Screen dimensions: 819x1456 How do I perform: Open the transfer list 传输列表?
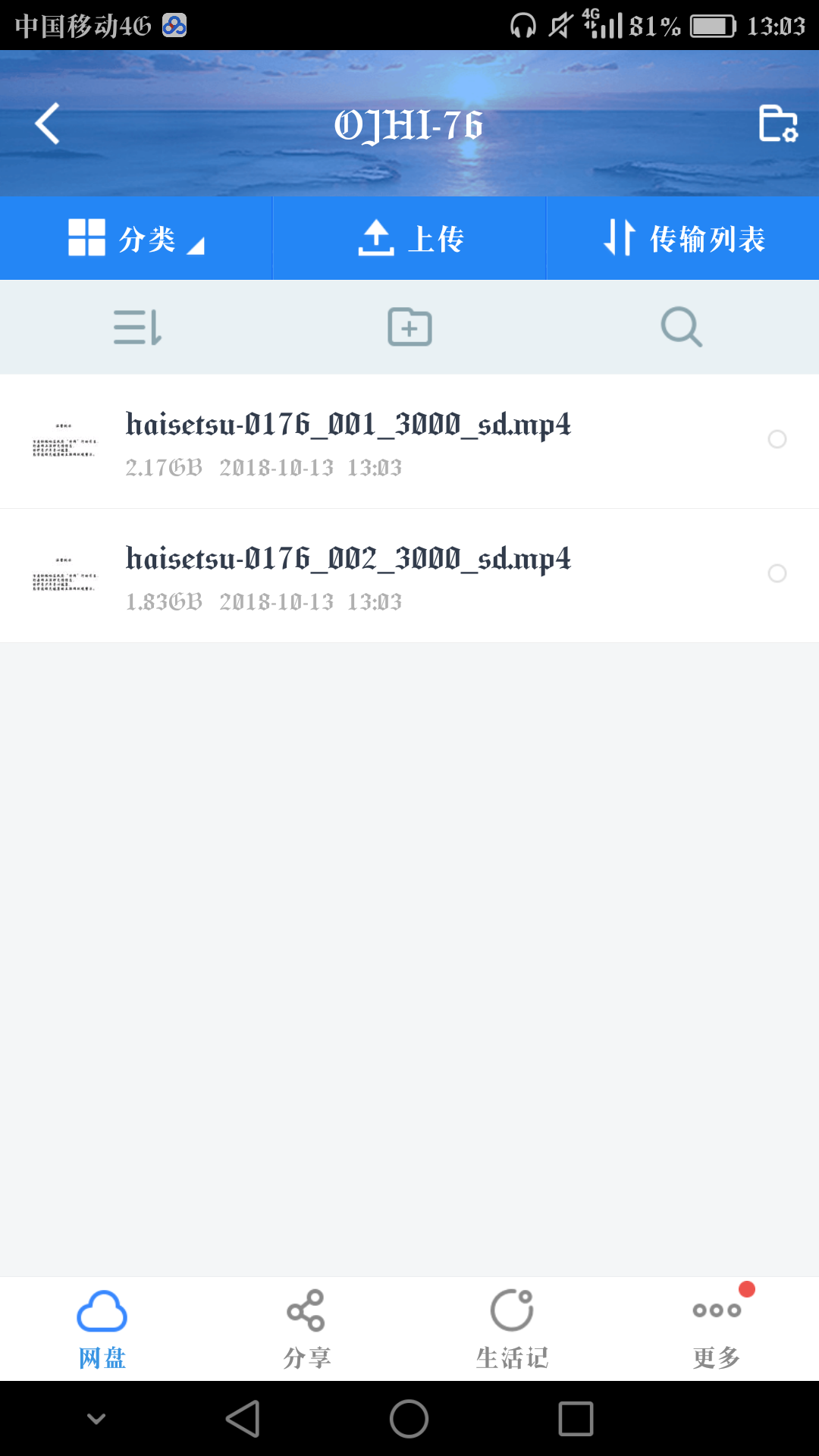pos(685,237)
